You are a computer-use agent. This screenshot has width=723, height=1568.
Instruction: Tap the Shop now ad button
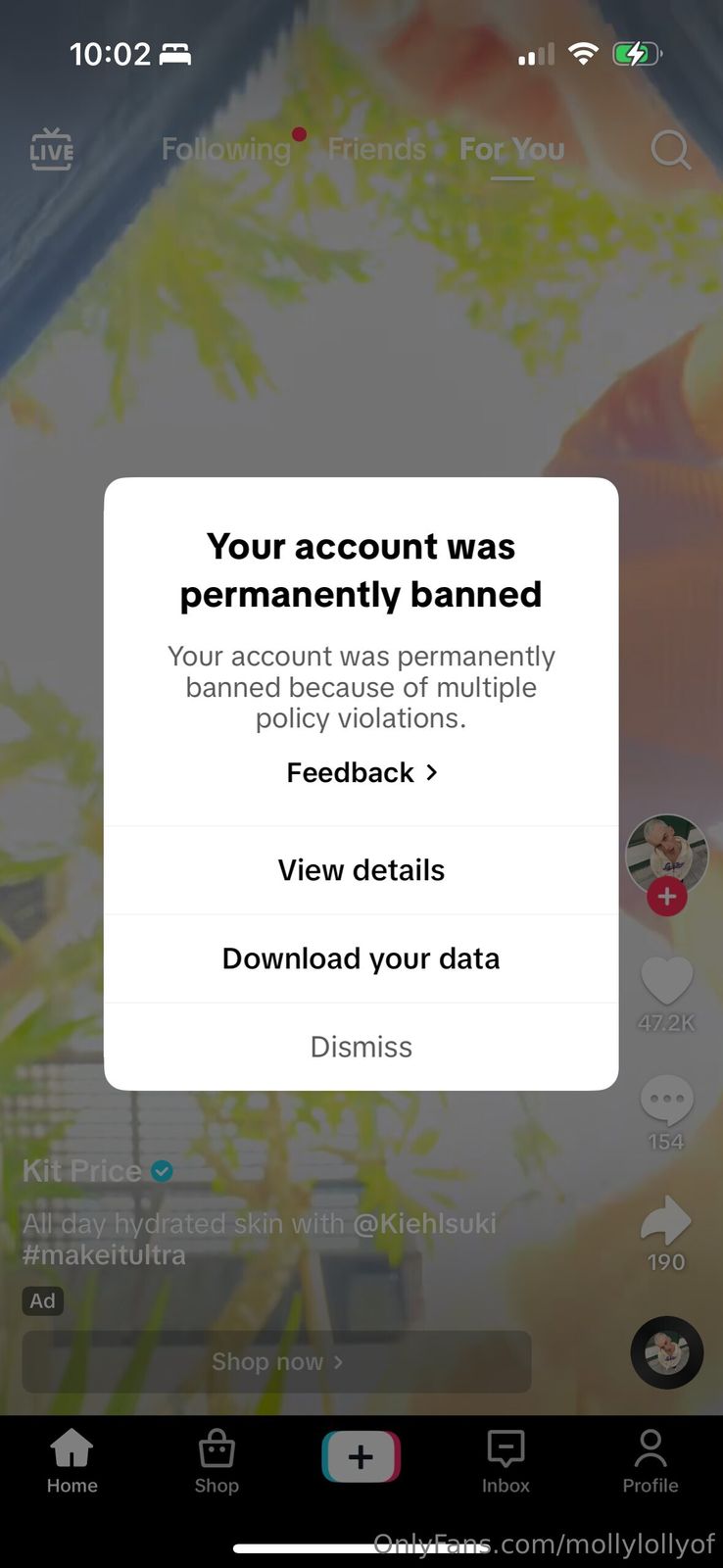click(x=277, y=1362)
